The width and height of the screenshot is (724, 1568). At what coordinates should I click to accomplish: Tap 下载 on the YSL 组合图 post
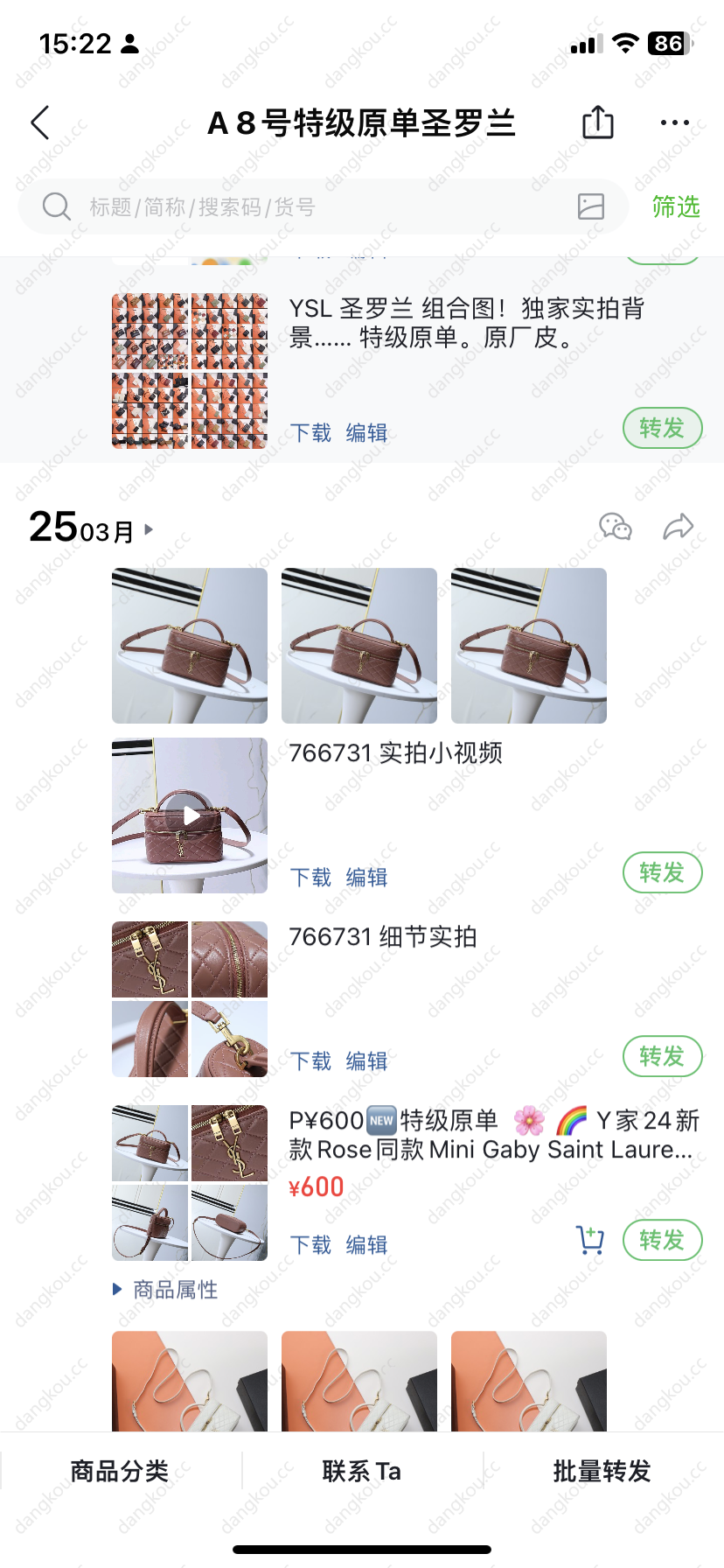click(x=310, y=433)
